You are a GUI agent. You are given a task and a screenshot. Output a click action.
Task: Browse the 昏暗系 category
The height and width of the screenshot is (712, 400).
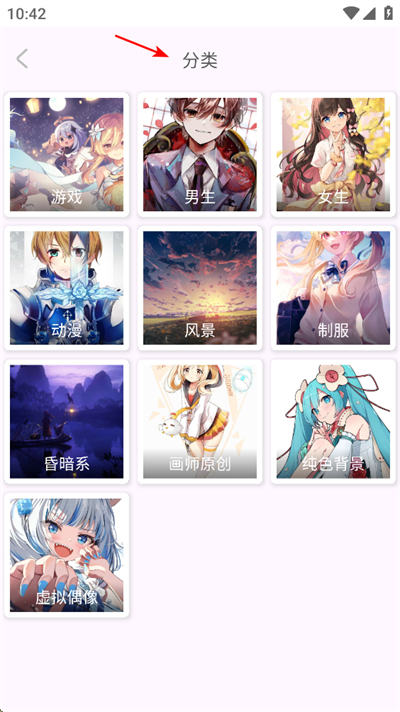tap(66, 421)
